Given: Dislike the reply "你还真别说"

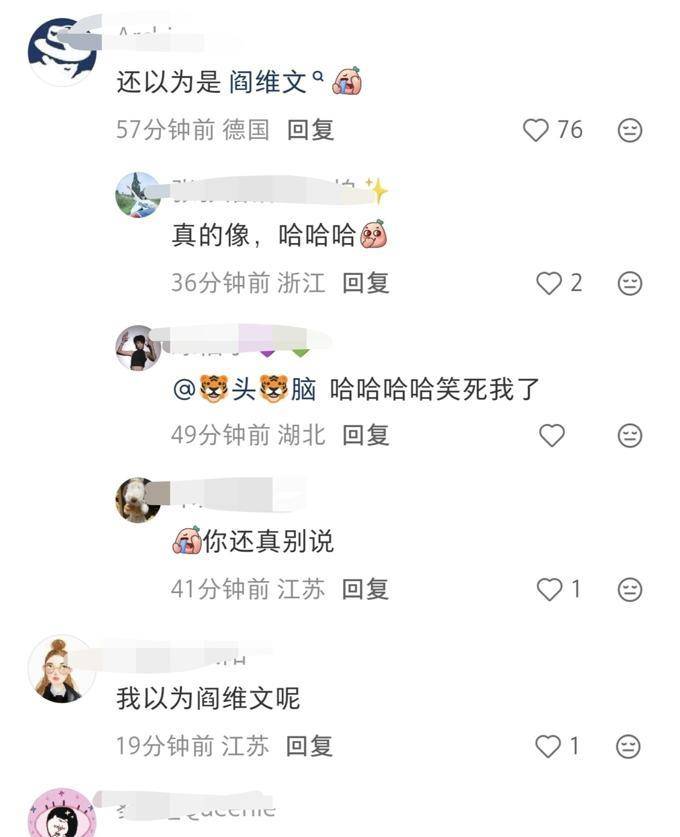Looking at the screenshot, I should (x=629, y=589).
